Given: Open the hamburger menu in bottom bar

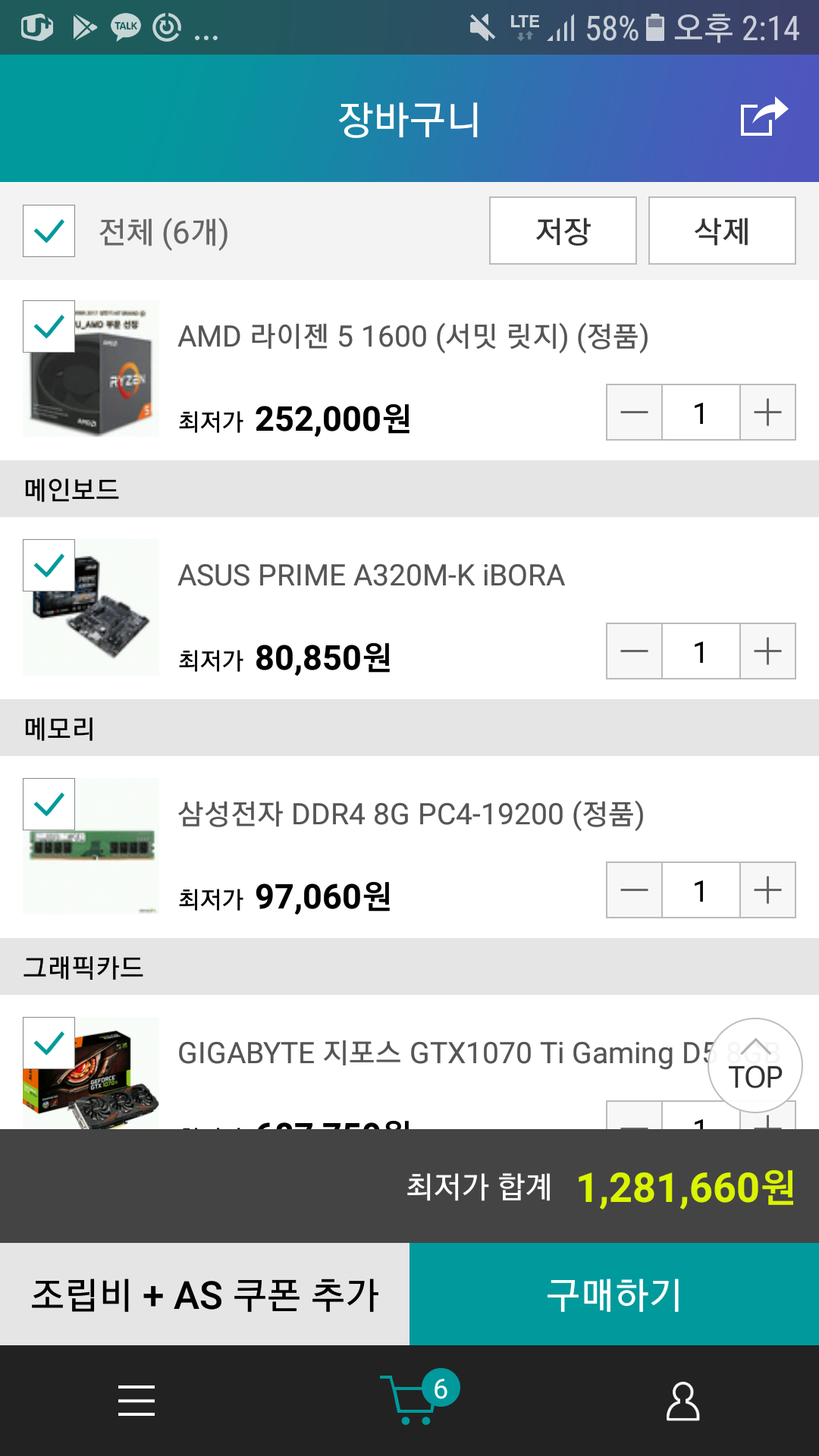Looking at the screenshot, I should coord(136,1400).
